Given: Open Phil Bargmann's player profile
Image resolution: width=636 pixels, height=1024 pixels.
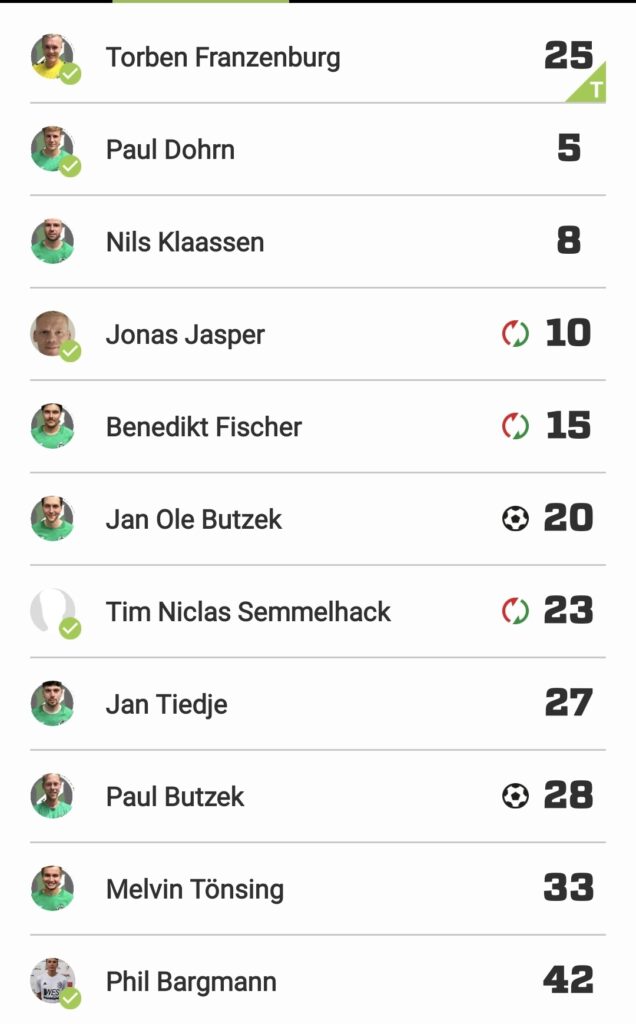Looking at the screenshot, I should pyautogui.click(x=191, y=981).
